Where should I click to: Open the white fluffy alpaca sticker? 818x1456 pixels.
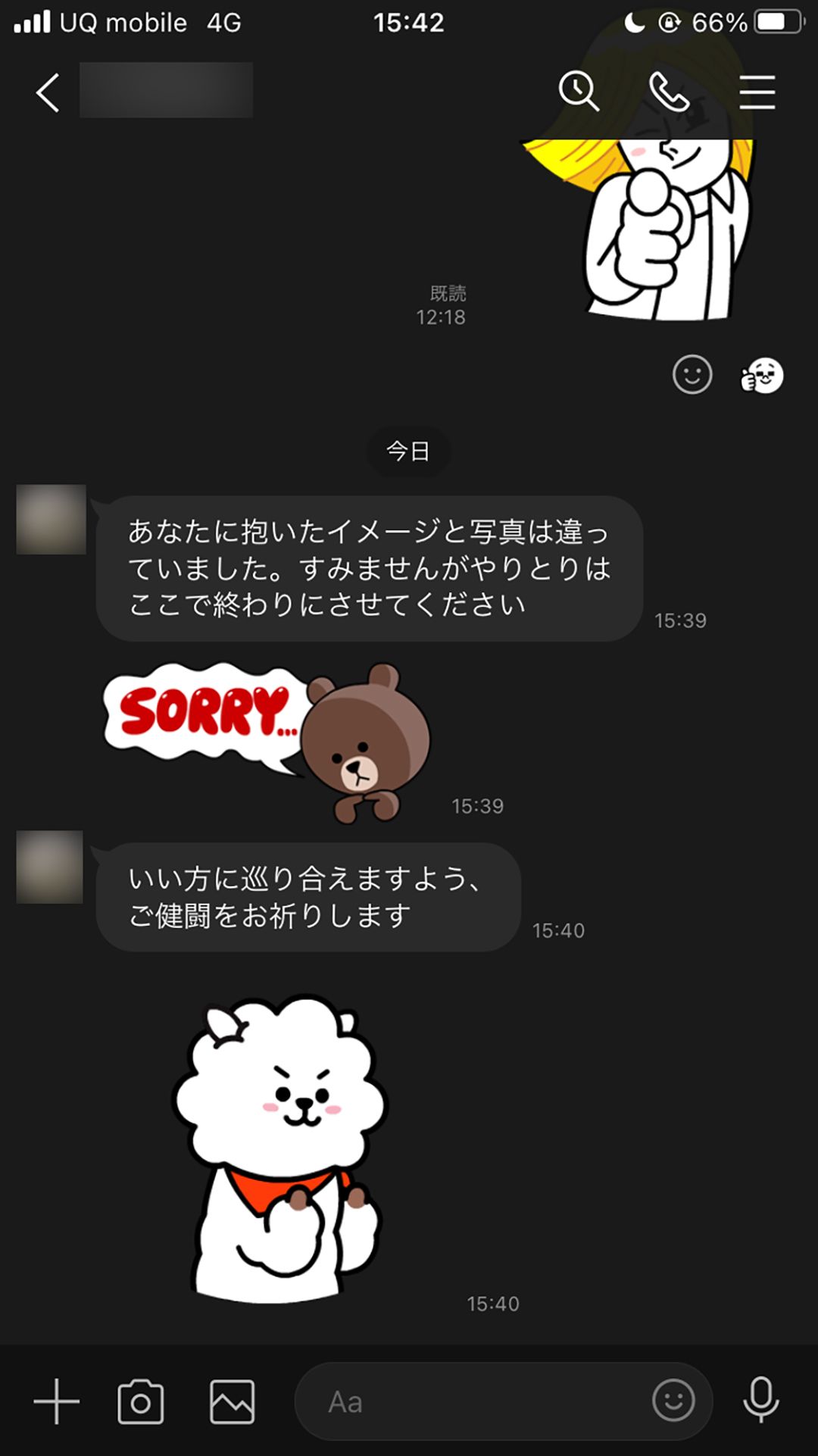coord(279,1148)
